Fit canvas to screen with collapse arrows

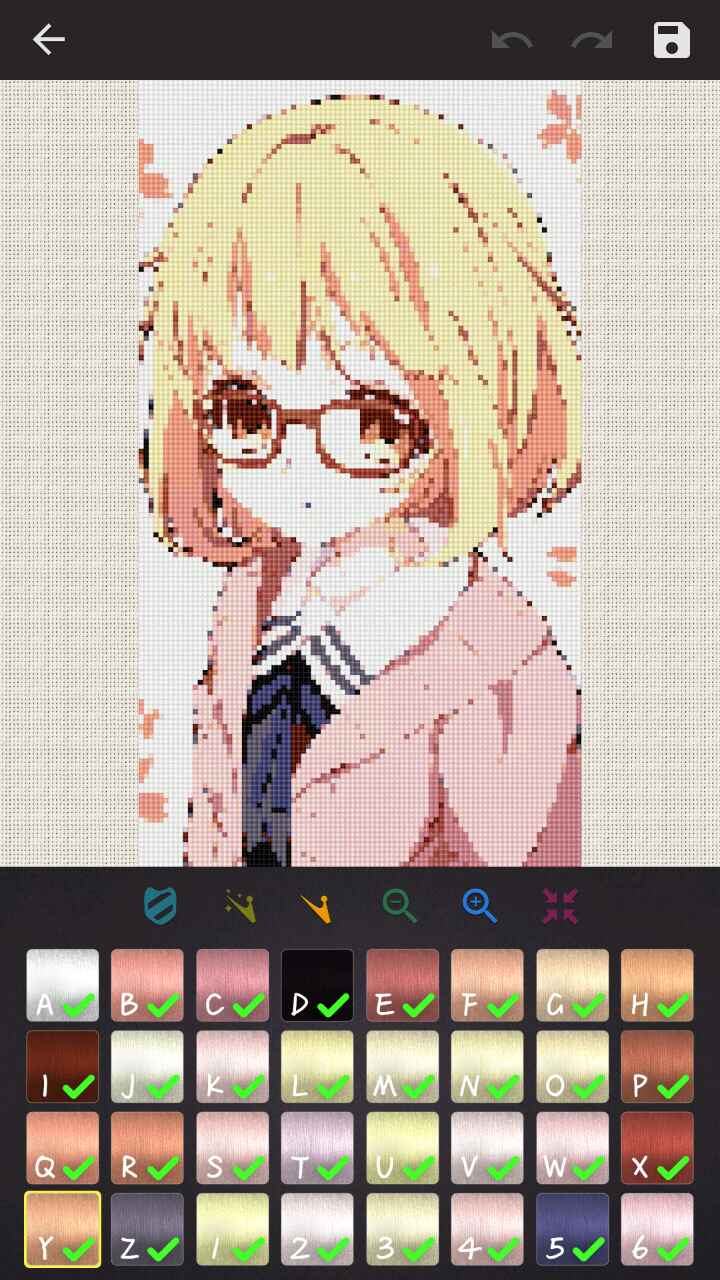click(x=560, y=906)
